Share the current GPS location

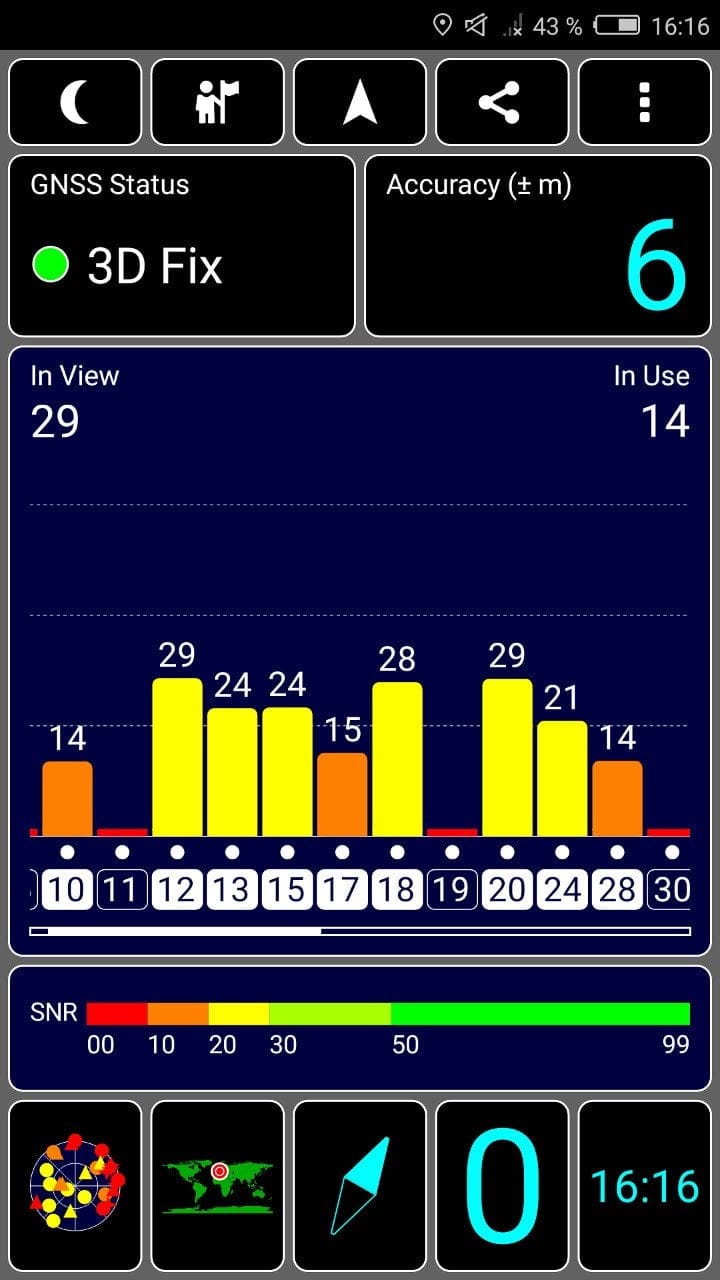(x=502, y=103)
